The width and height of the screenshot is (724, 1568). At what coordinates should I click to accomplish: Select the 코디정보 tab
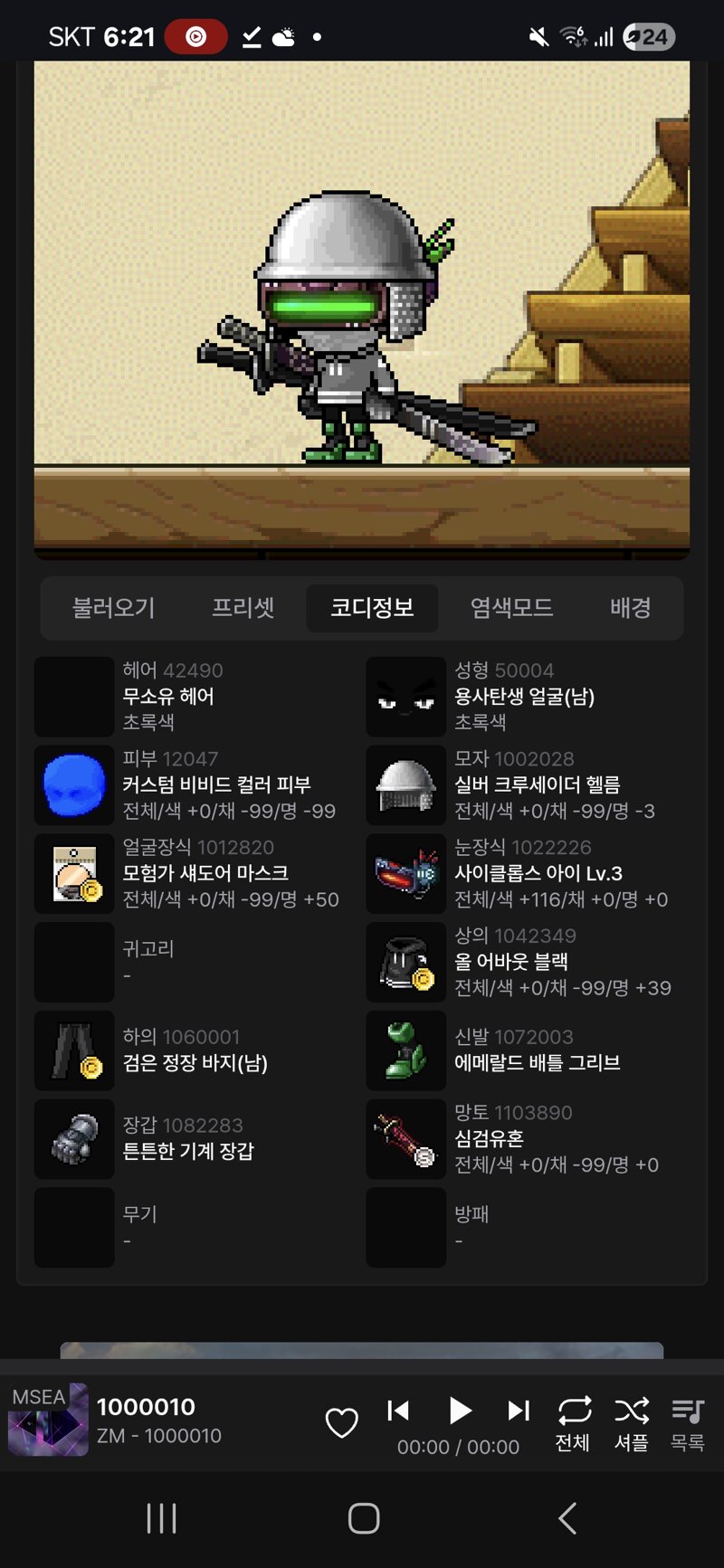[372, 608]
